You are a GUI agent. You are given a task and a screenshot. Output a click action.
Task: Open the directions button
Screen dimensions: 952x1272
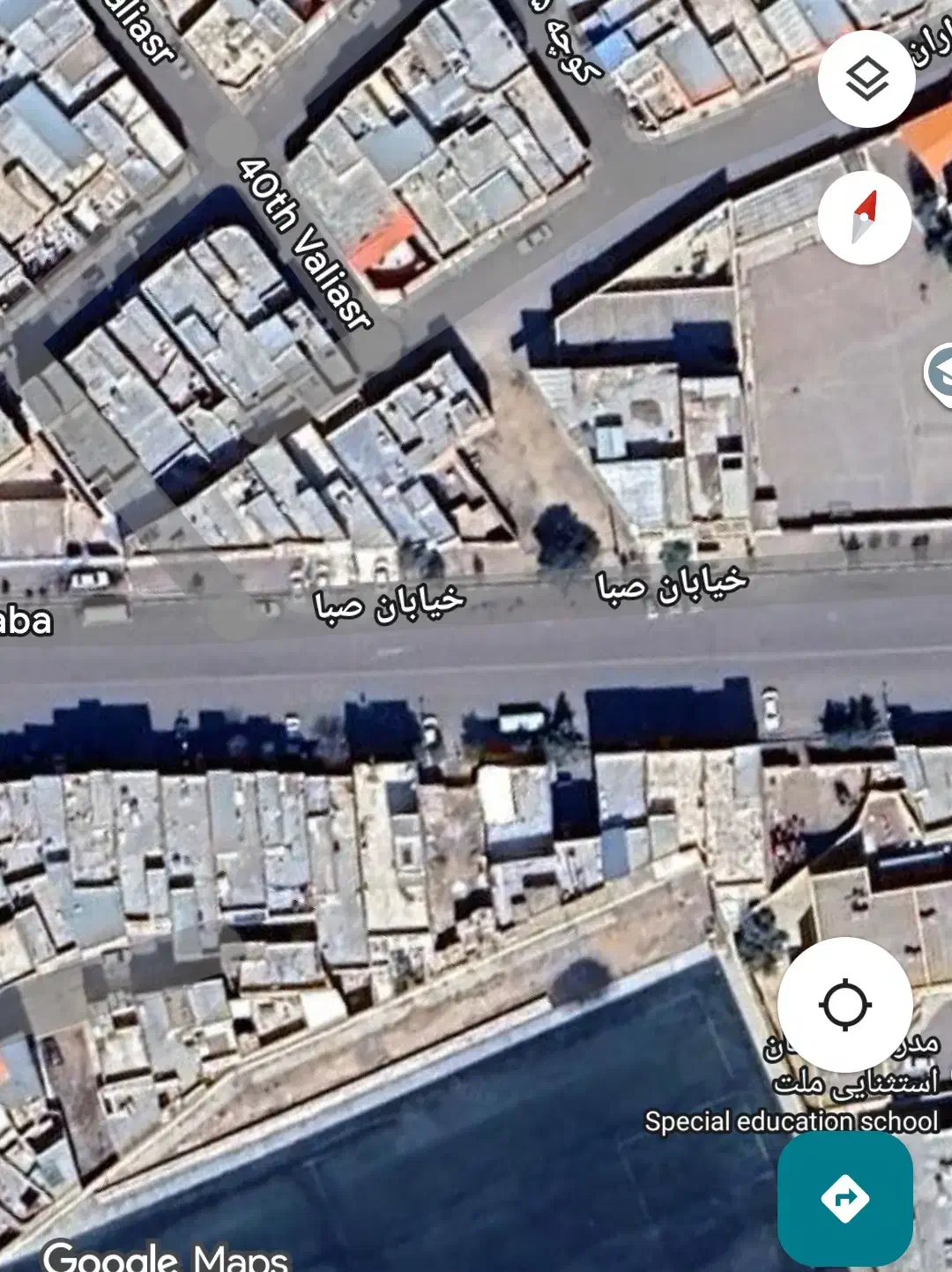[844, 1198]
